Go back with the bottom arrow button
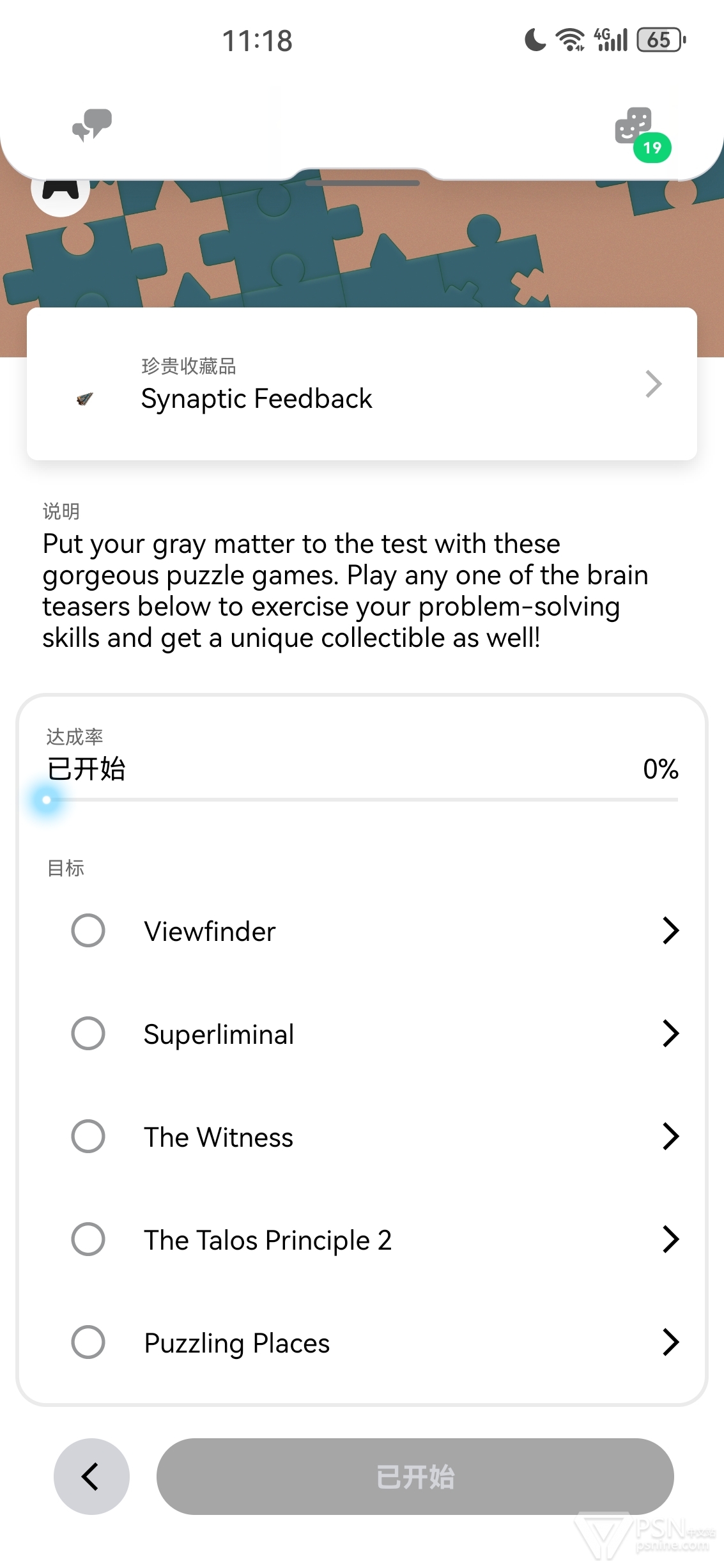Screen dimensions: 724x1568 pyautogui.click(x=91, y=1477)
